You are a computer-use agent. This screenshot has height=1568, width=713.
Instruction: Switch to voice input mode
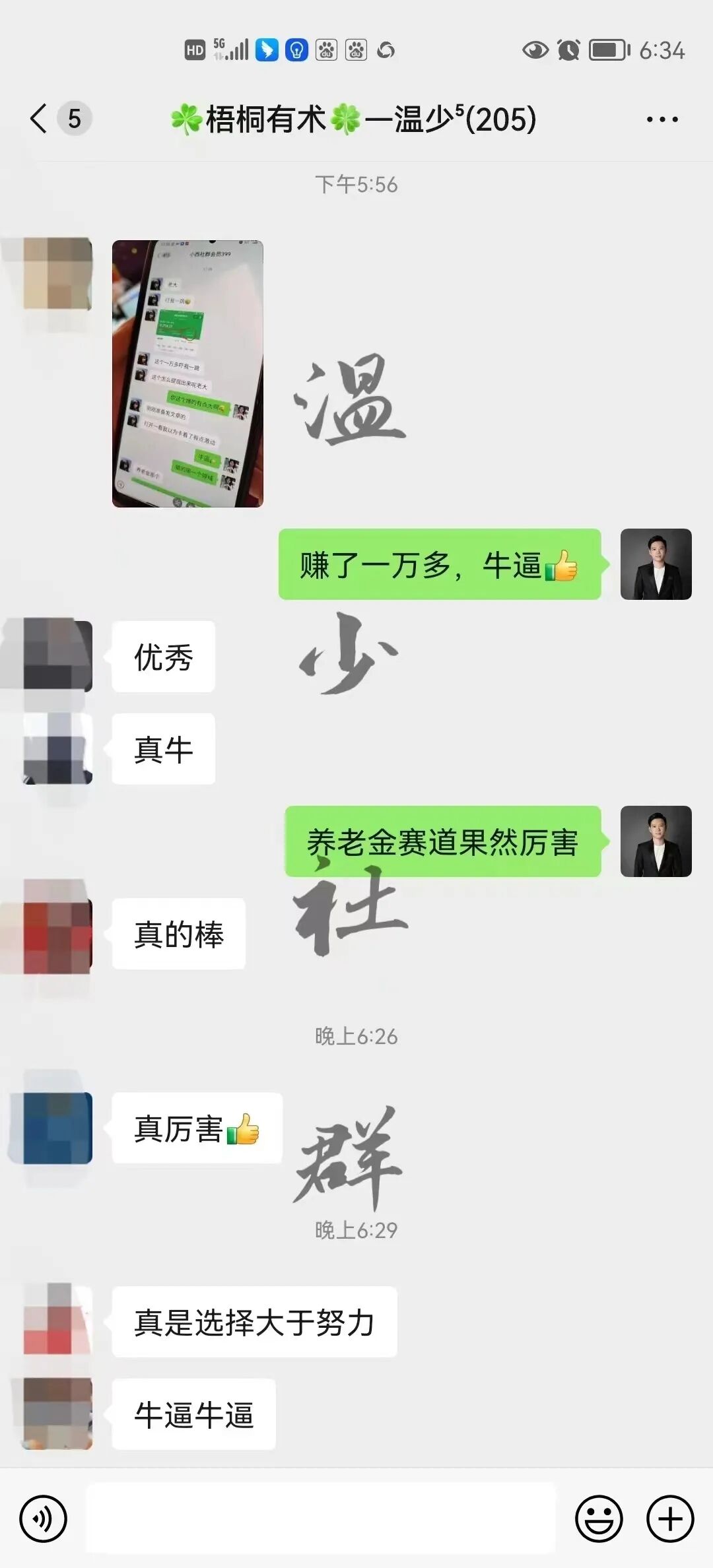coord(44,1519)
